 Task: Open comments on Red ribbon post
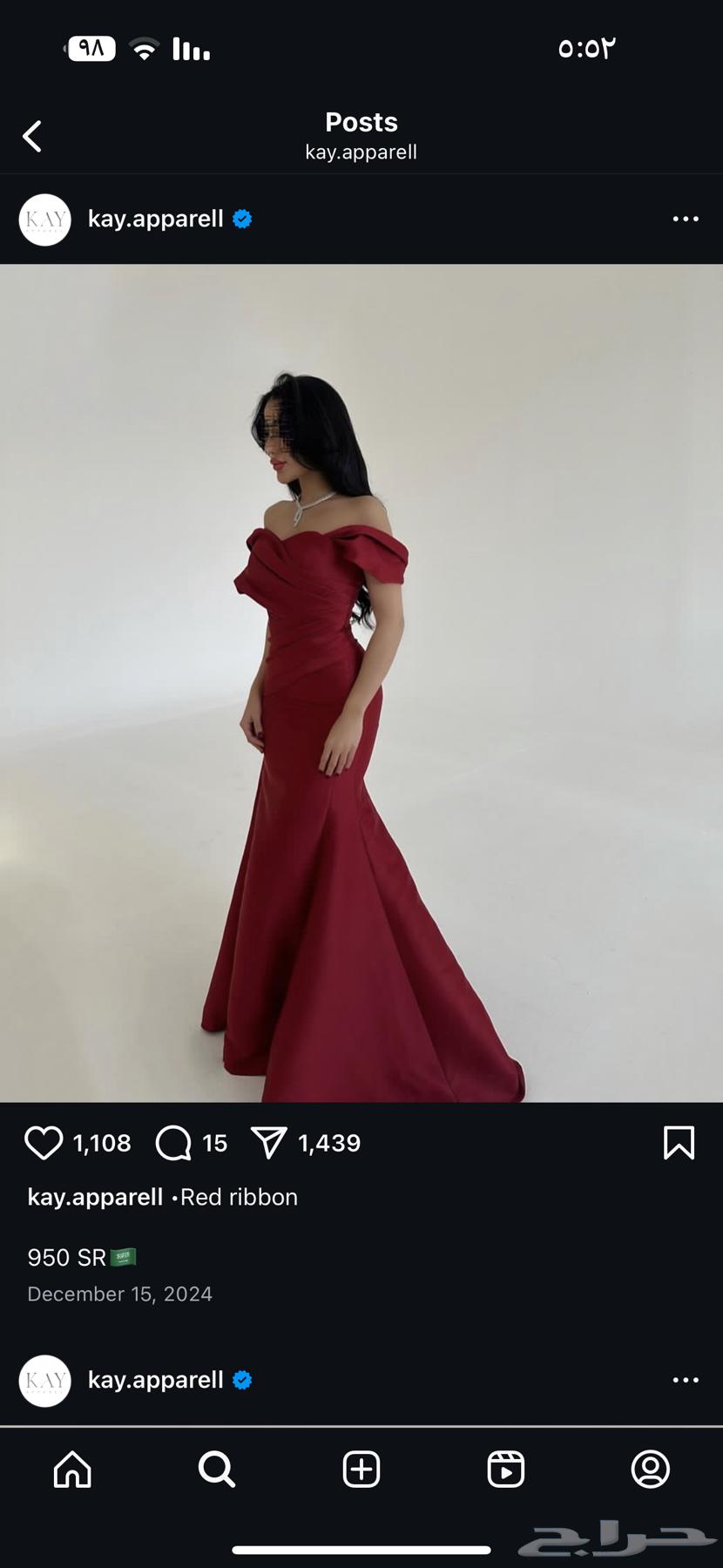[173, 1143]
